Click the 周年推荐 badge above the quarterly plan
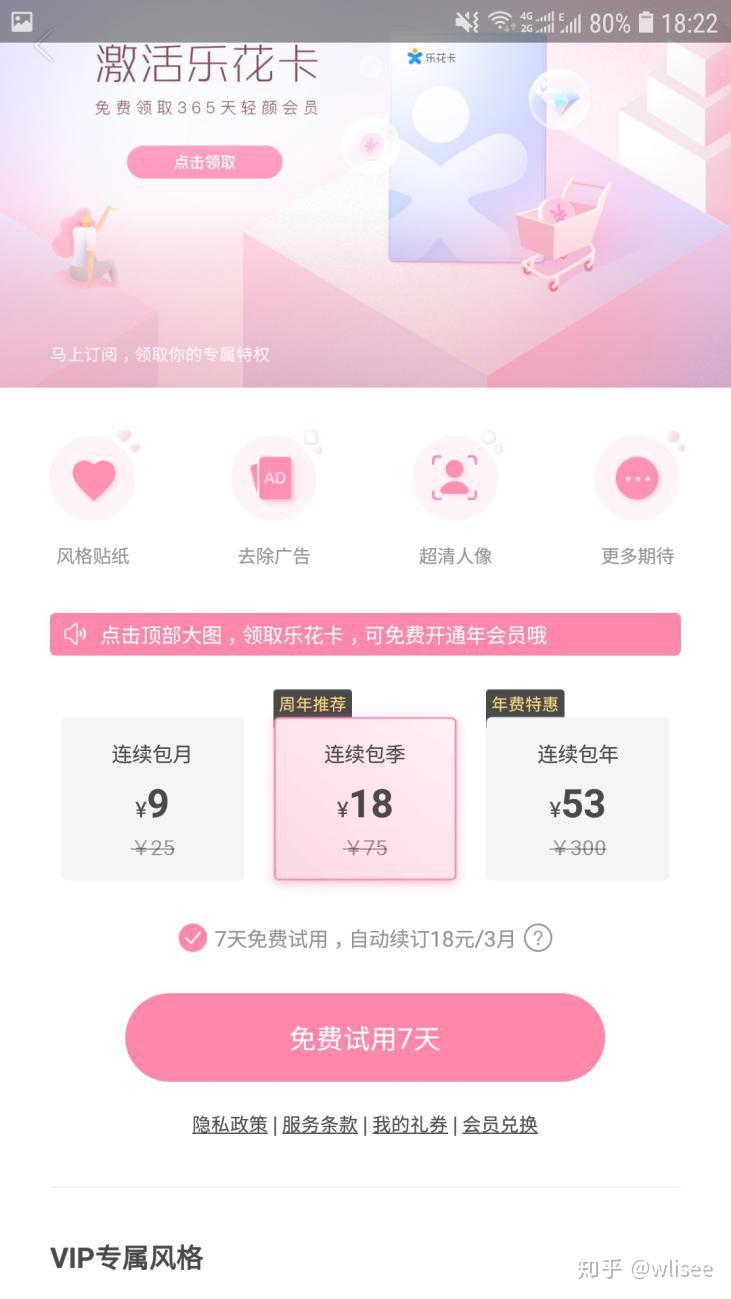Image resolution: width=731 pixels, height=1299 pixels. [x=314, y=704]
